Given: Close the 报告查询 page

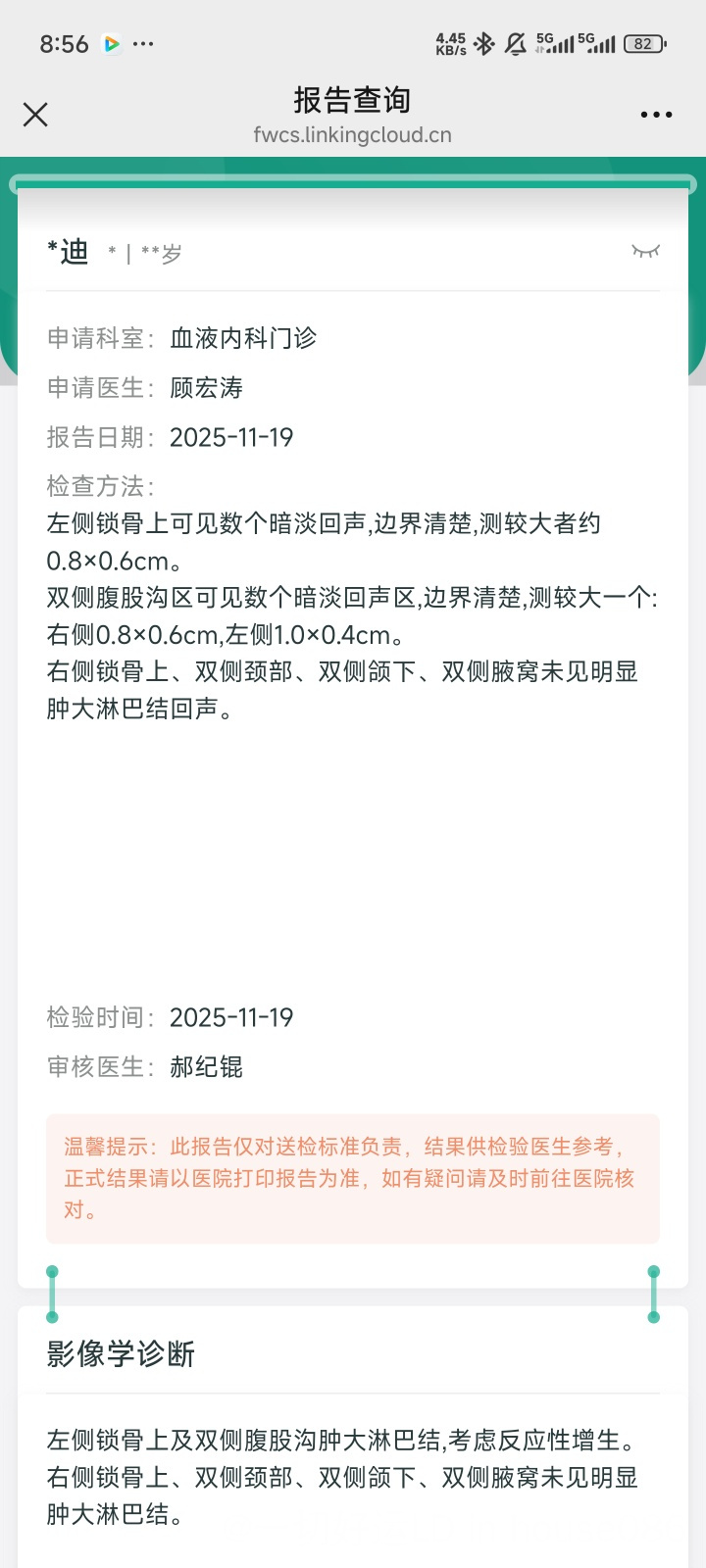Looking at the screenshot, I should 35,115.
